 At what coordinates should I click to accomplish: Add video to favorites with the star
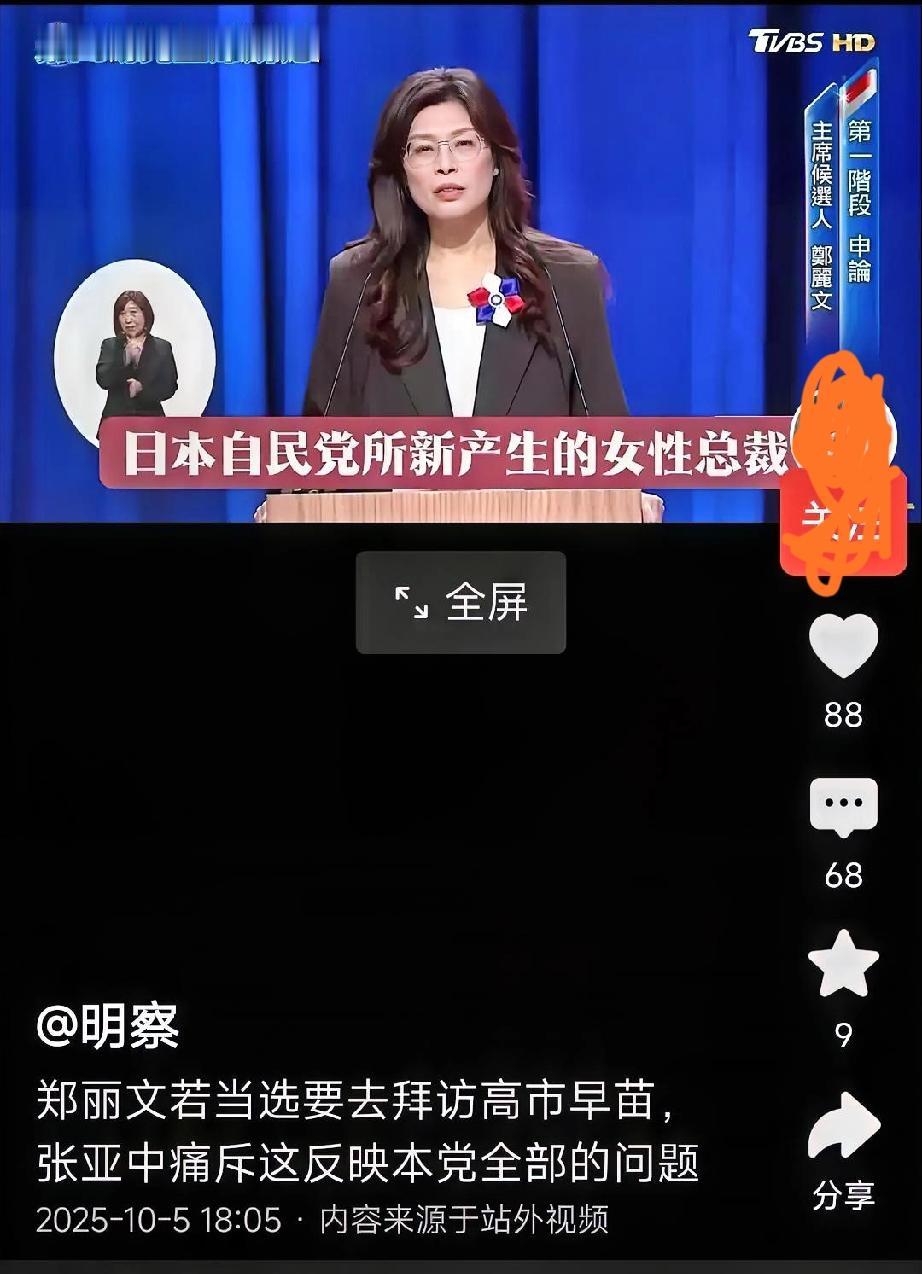pyautogui.click(x=843, y=964)
